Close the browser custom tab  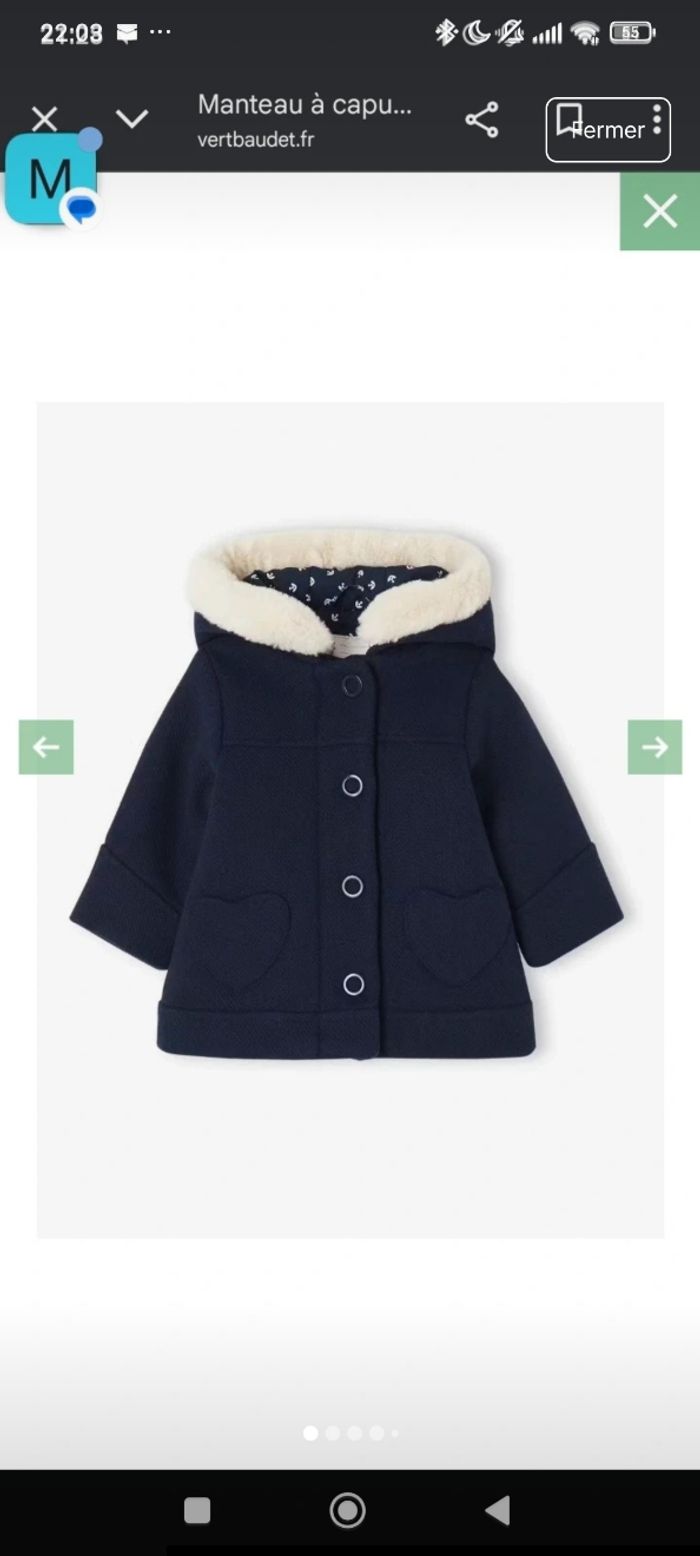click(44, 119)
